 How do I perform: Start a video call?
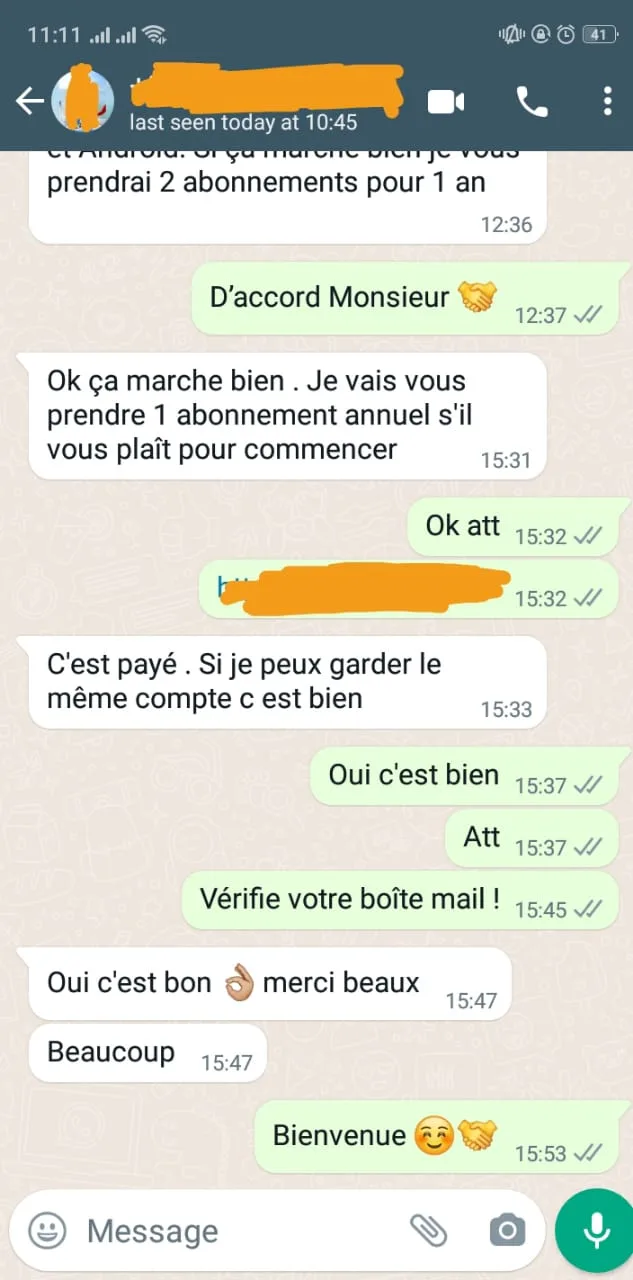pyautogui.click(x=447, y=101)
